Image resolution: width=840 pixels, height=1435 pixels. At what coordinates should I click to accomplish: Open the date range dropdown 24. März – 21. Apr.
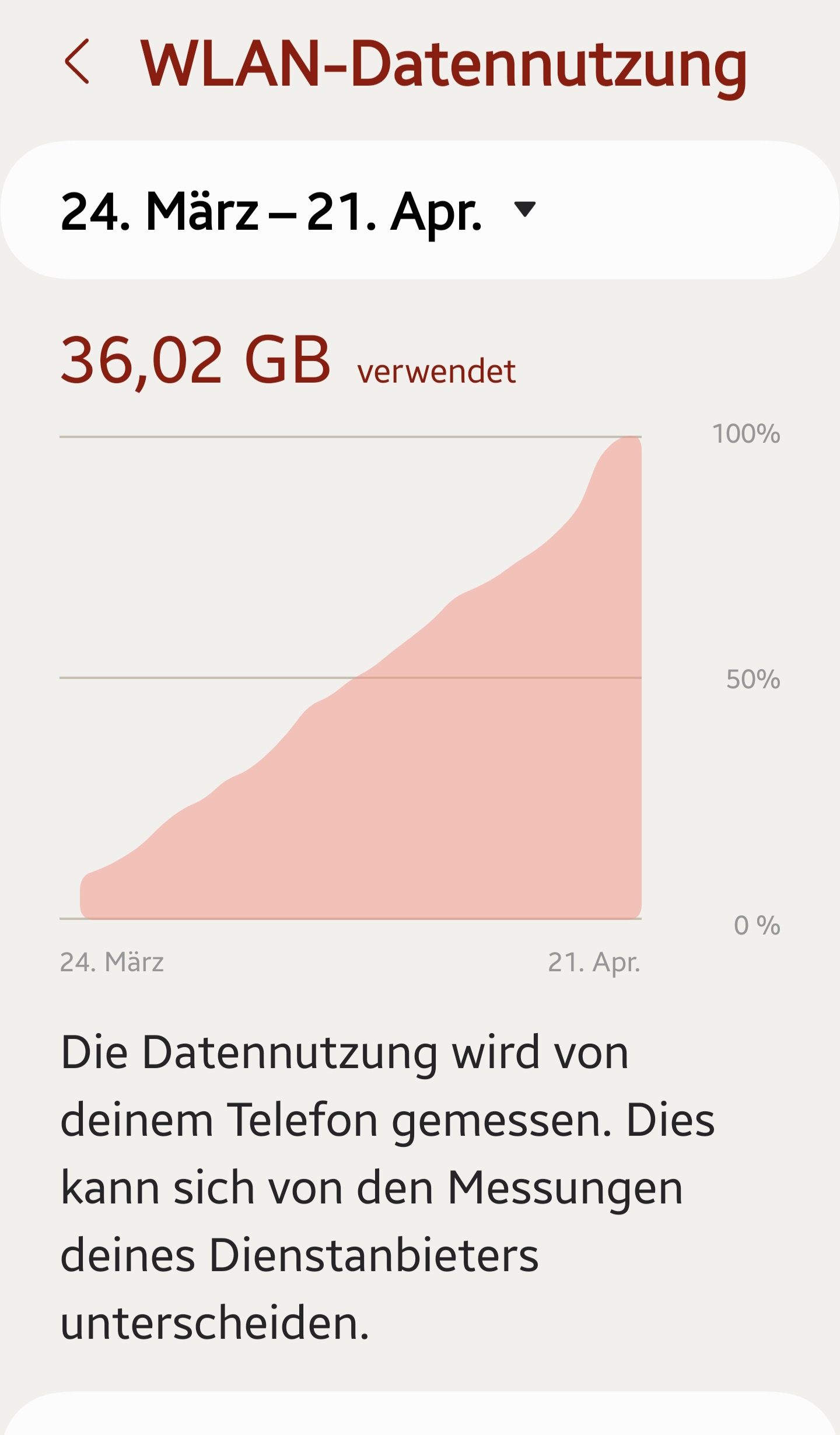tap(297, 211)
